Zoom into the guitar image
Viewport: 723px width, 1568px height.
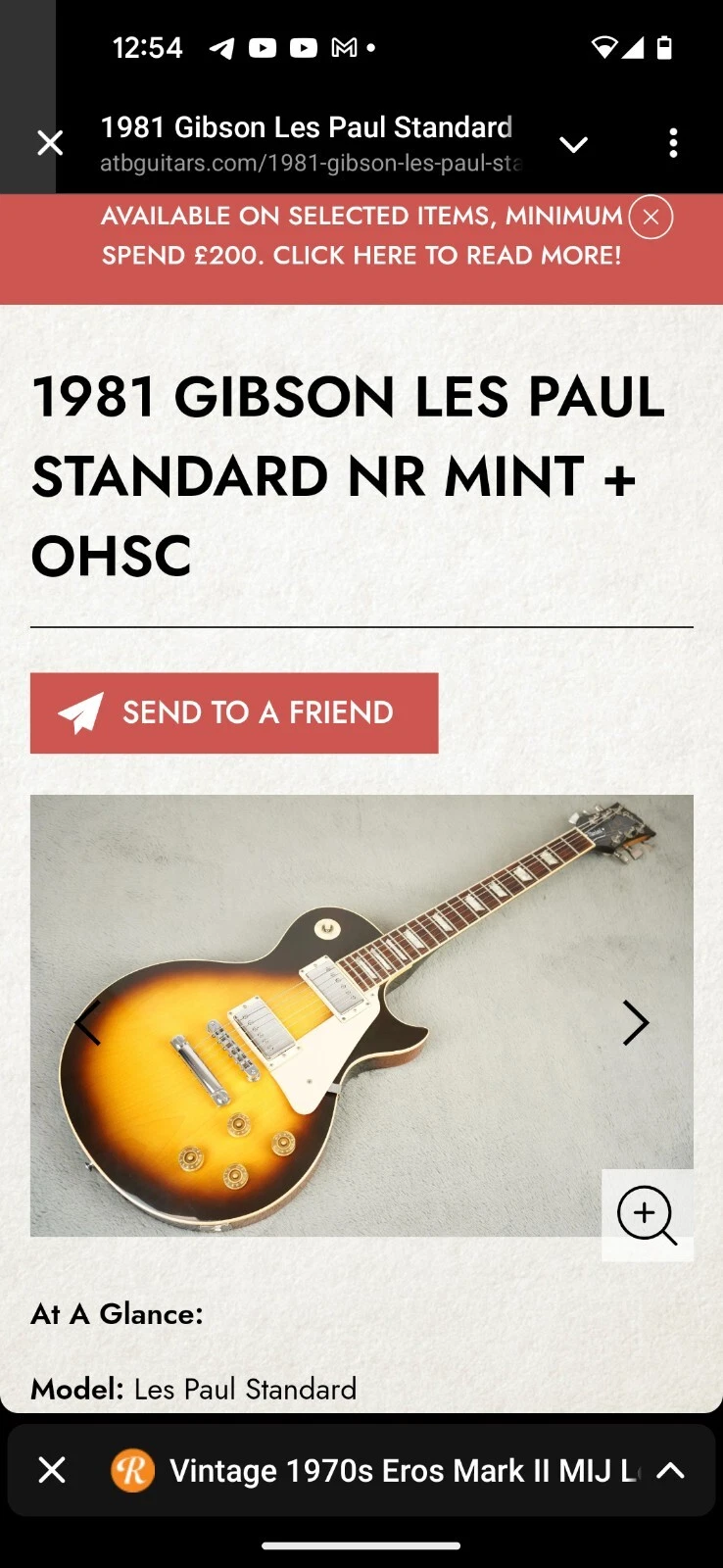click(647, 1214)
